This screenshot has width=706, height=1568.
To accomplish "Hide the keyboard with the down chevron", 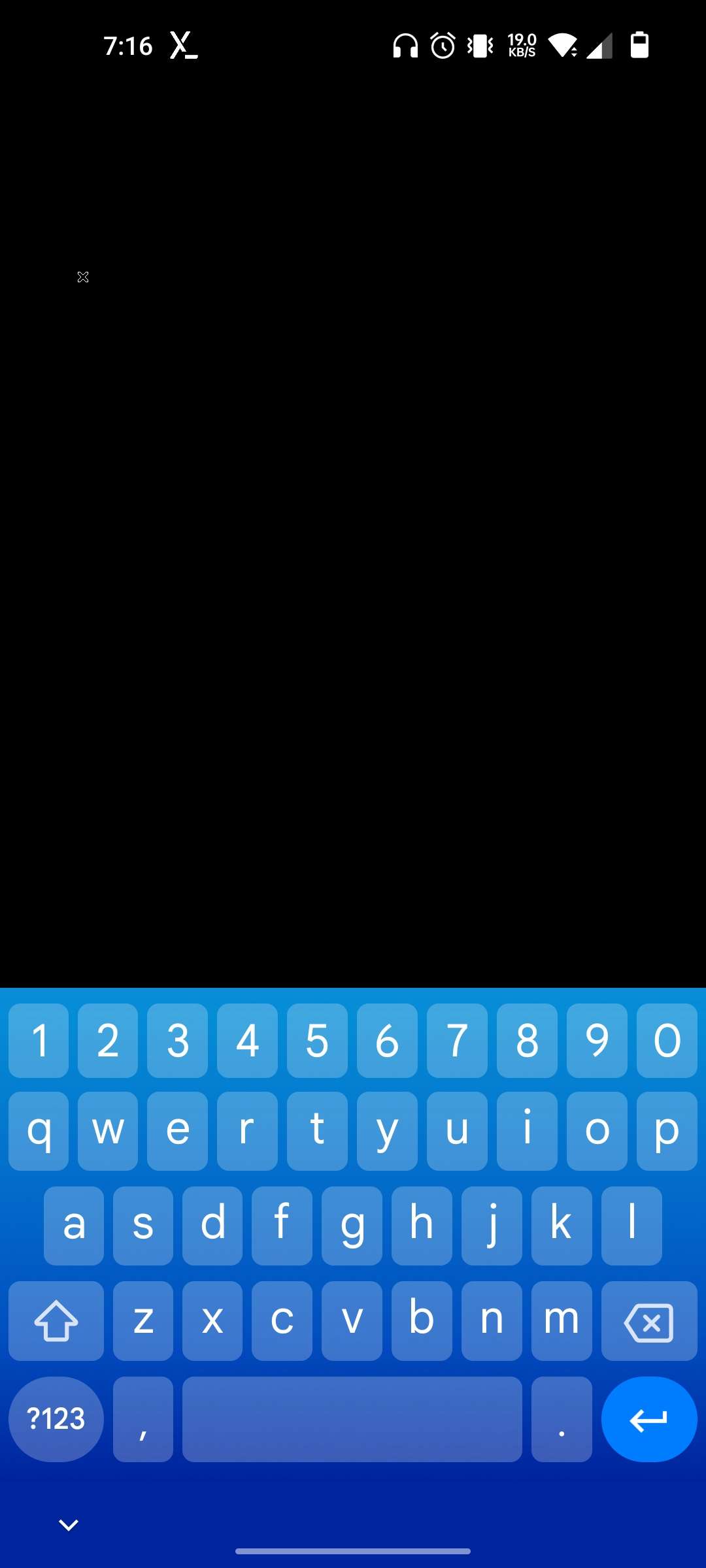I will [69, 1525].
